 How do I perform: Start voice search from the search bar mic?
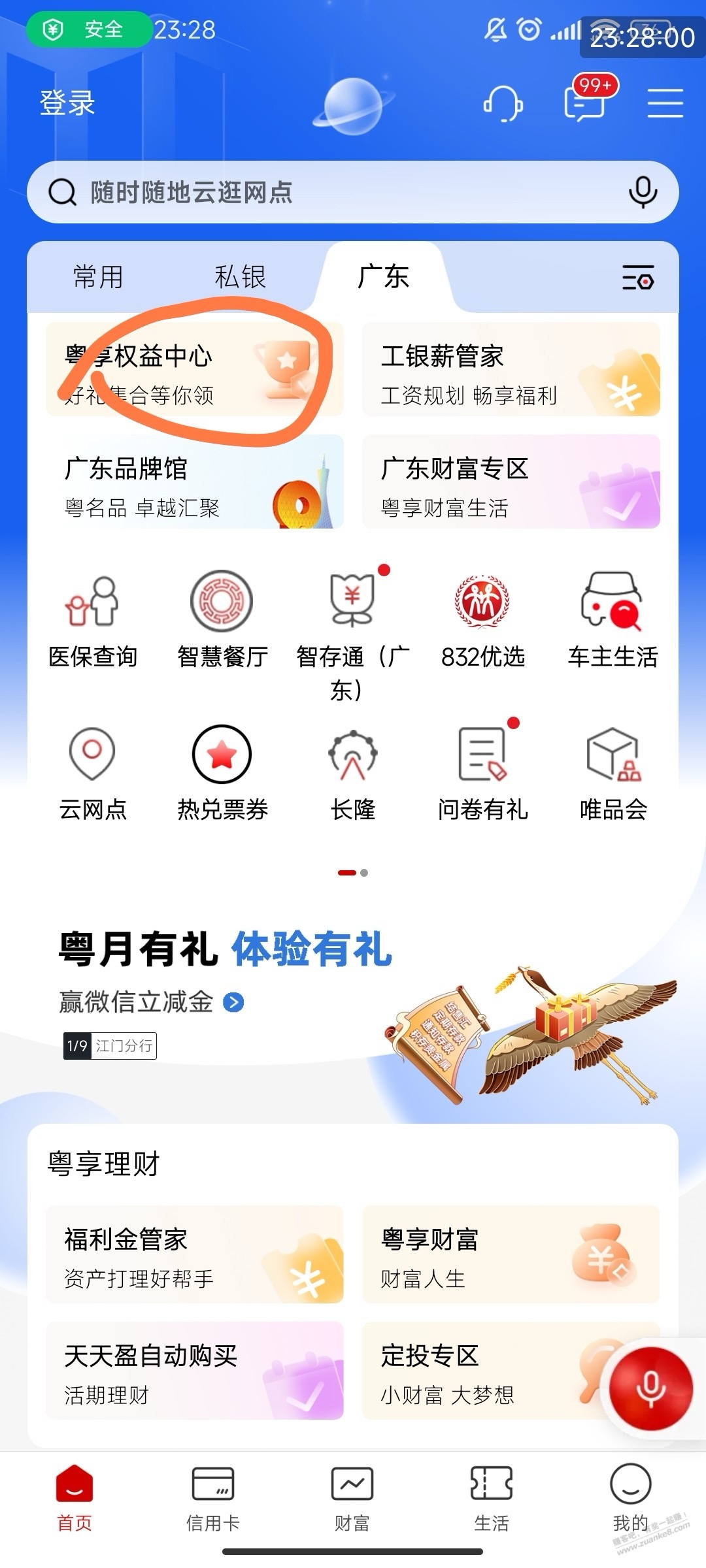click(x=642, y=192)
